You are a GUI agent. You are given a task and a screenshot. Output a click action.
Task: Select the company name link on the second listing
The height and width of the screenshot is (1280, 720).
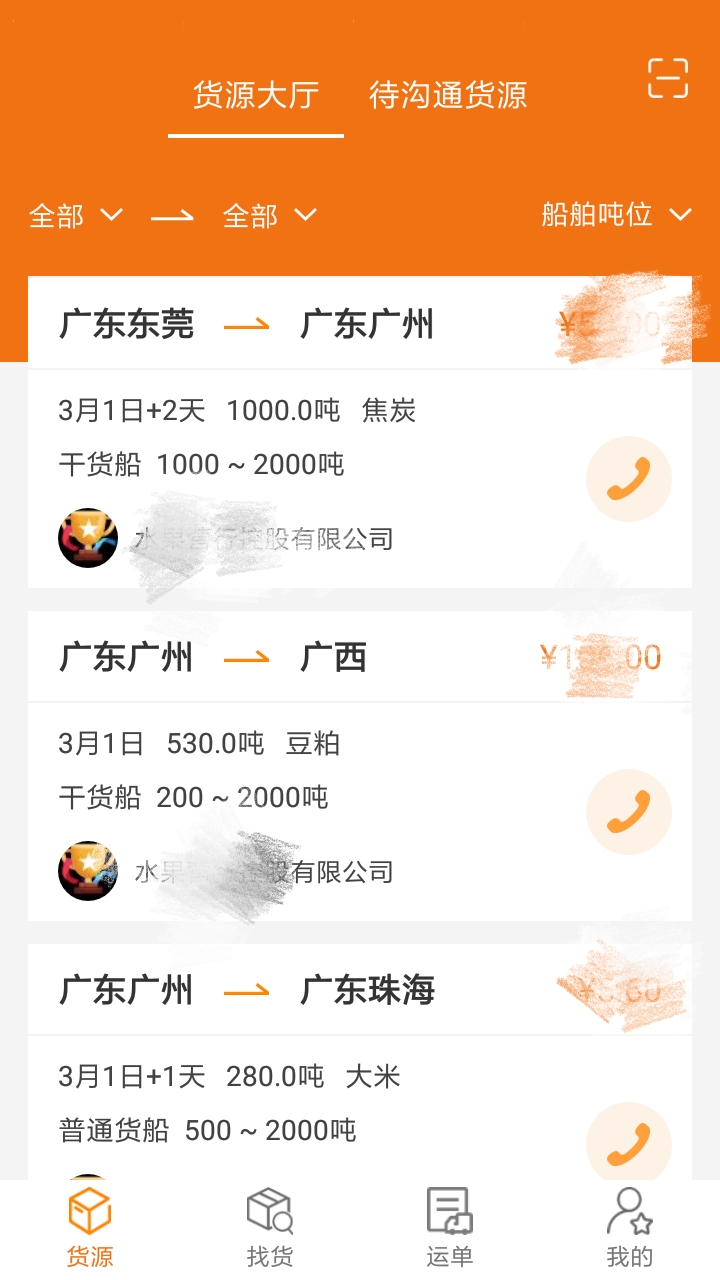(x=265, y=871)
